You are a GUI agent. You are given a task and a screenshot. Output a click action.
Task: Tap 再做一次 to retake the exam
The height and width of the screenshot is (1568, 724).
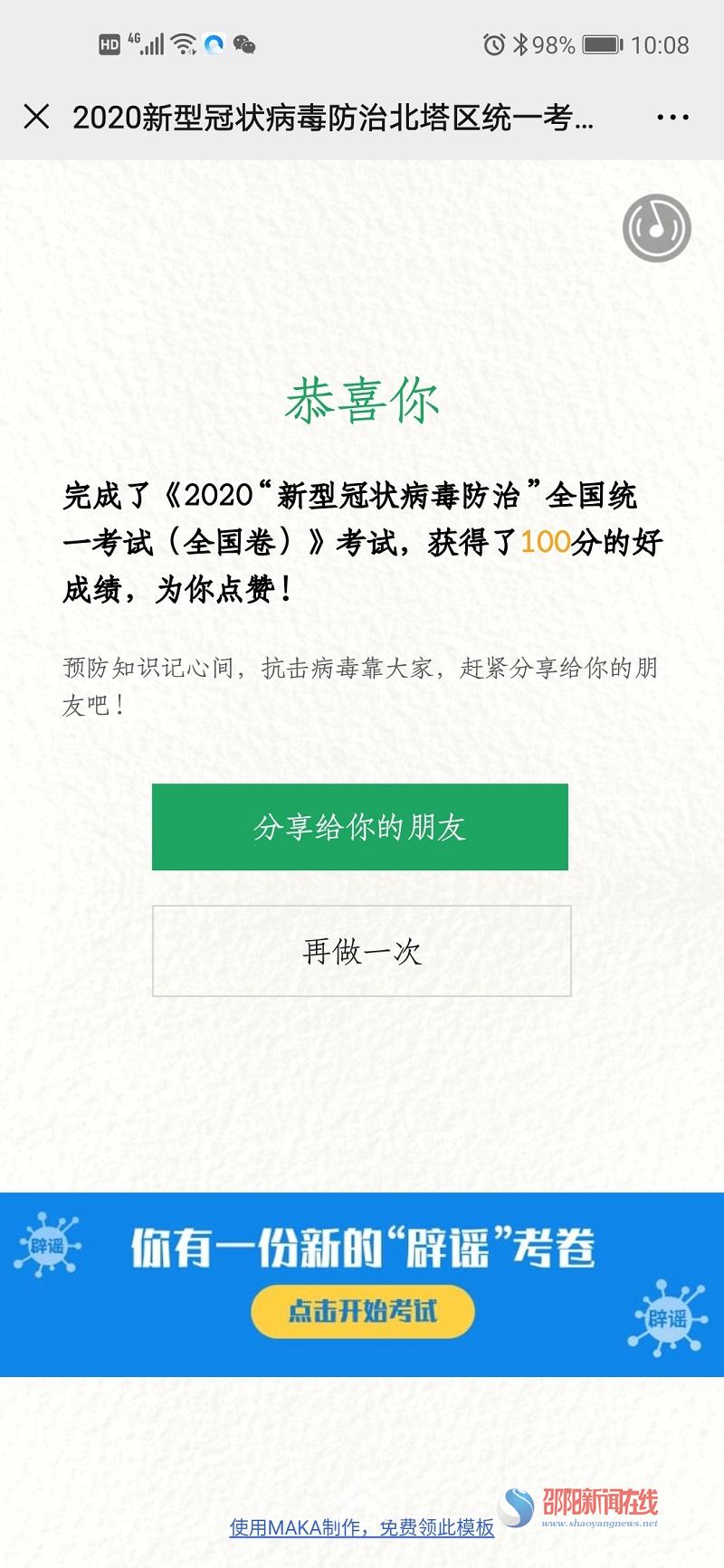coord(362,951)
